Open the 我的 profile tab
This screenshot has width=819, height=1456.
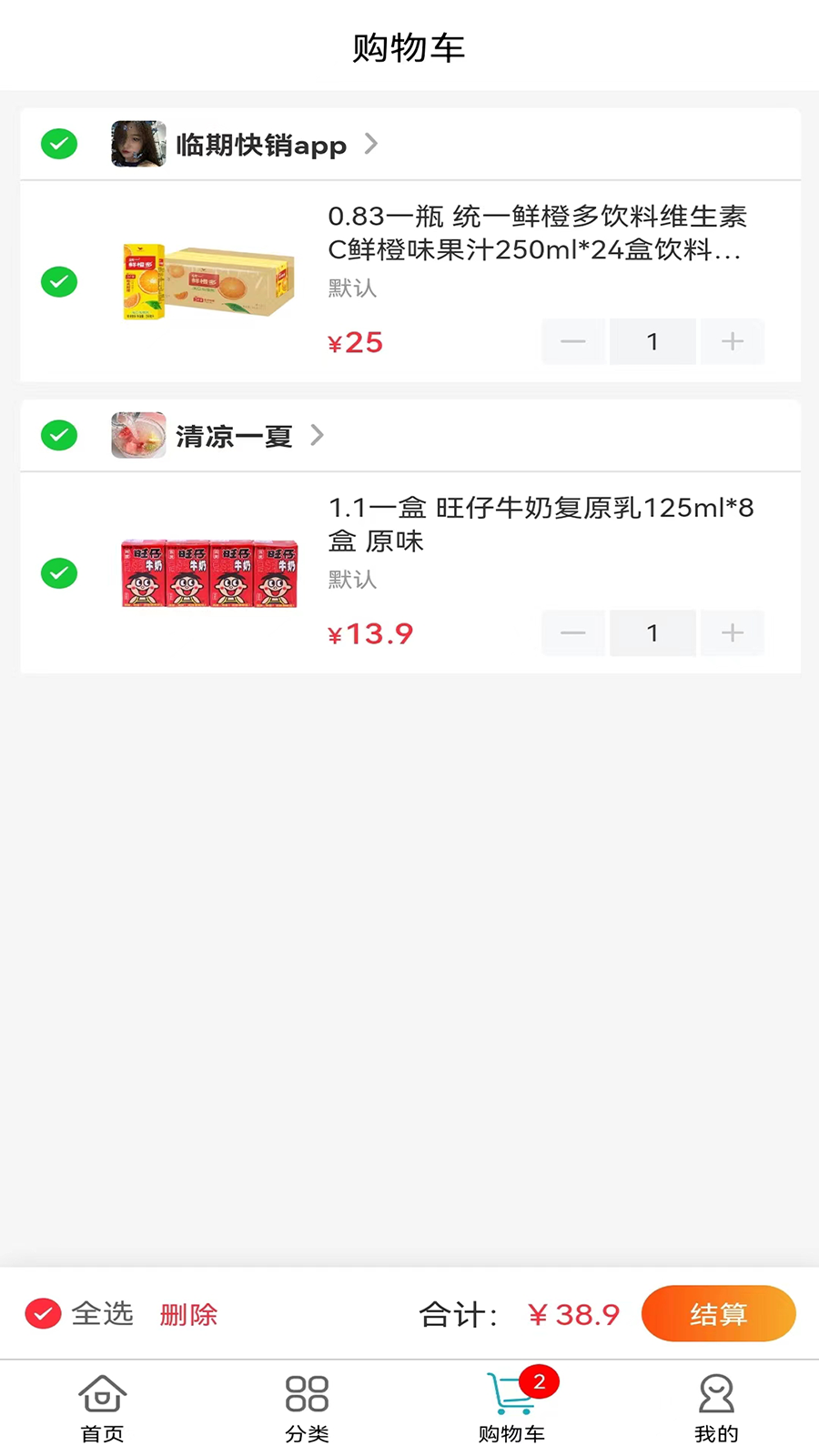tap(716, 1409)
